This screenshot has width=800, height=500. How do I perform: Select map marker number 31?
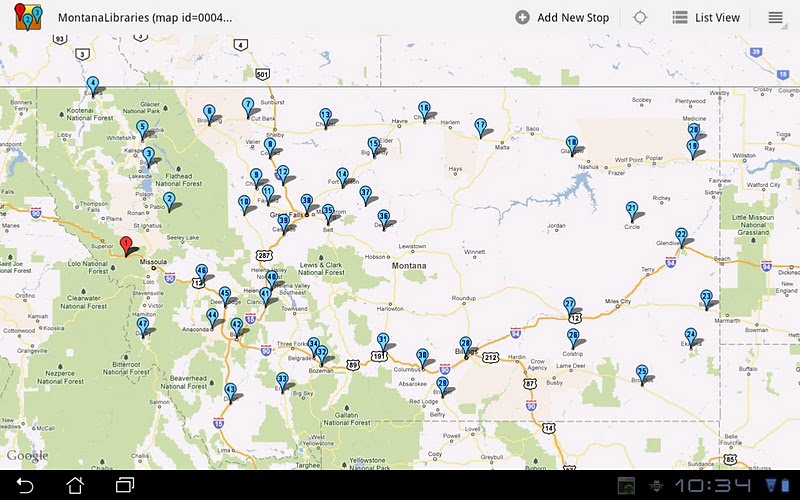click(382, 342)
